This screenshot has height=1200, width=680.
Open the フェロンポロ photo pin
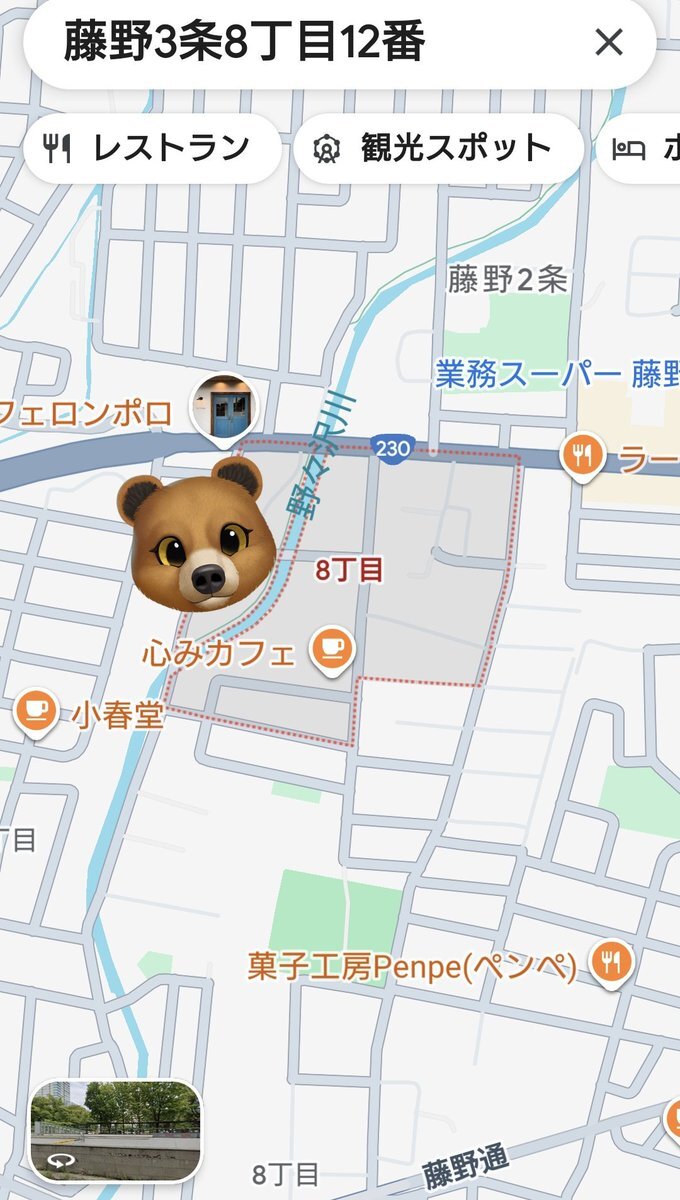(223, 407)
